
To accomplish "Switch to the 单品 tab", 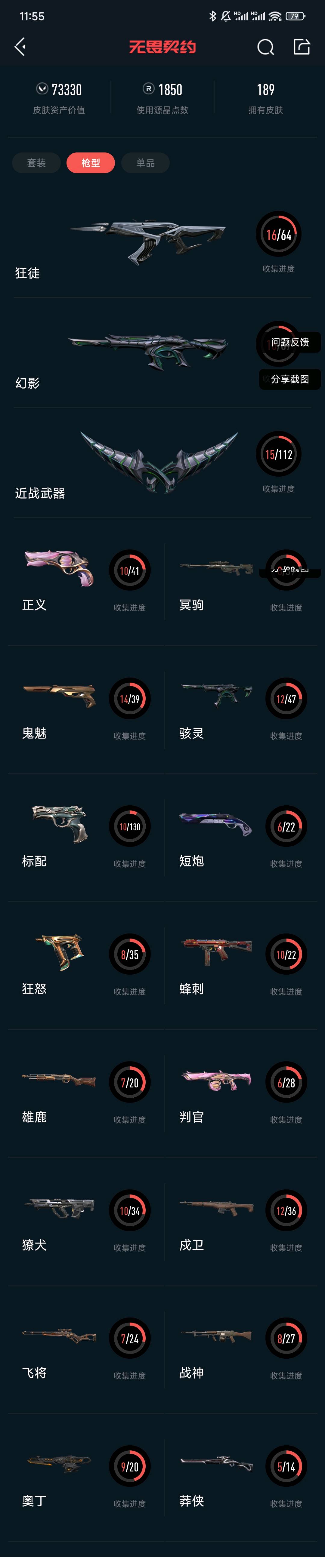I will point(145,162).
